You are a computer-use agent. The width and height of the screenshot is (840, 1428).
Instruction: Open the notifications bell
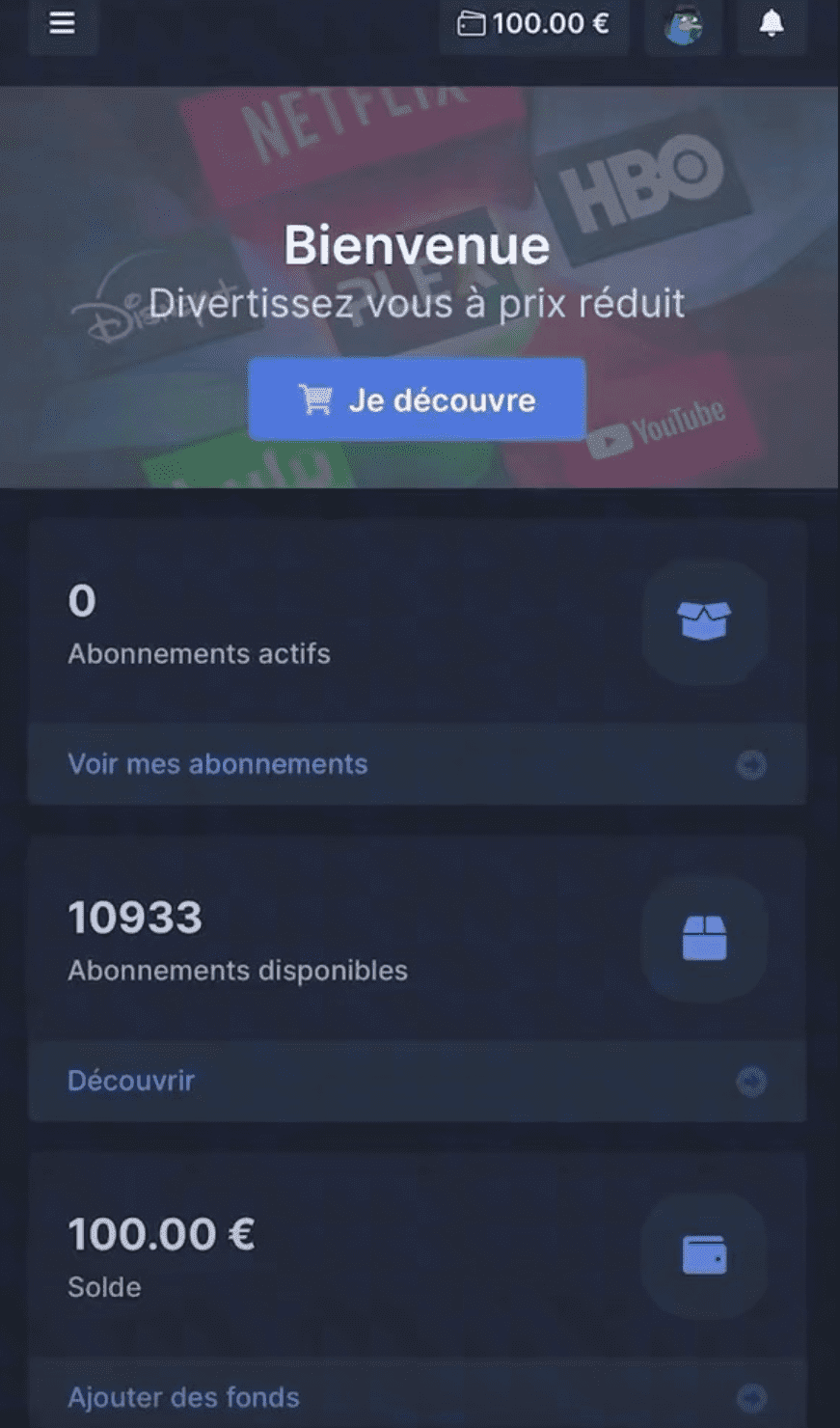772,23
